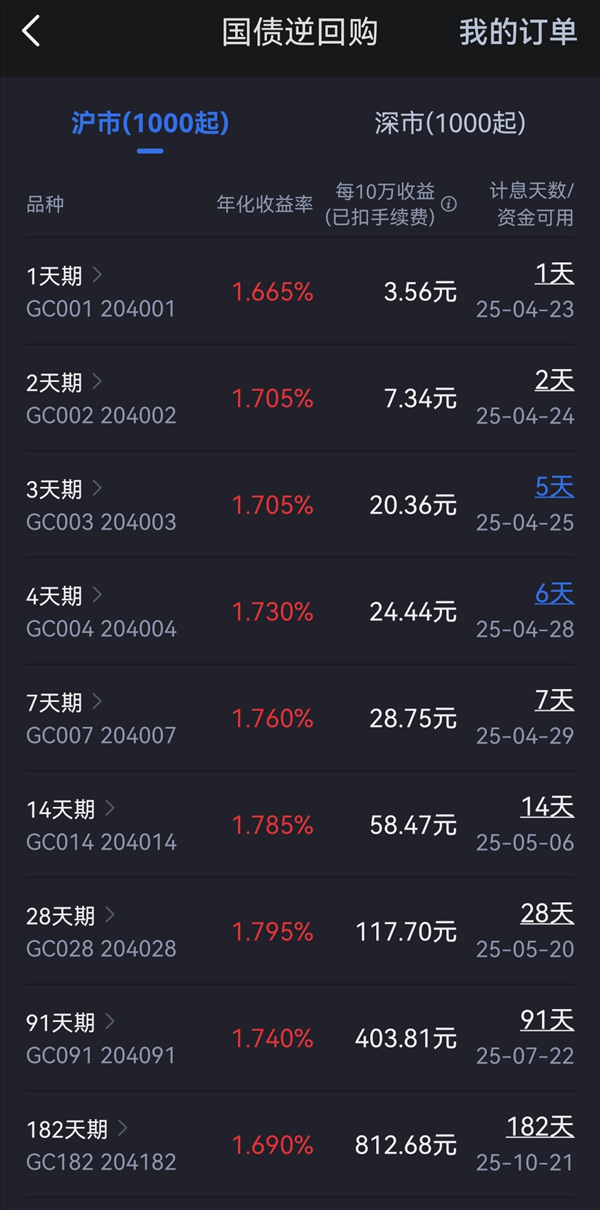Open the 1天期 GC001 row
600x1210 pixels.
(300, 291)
